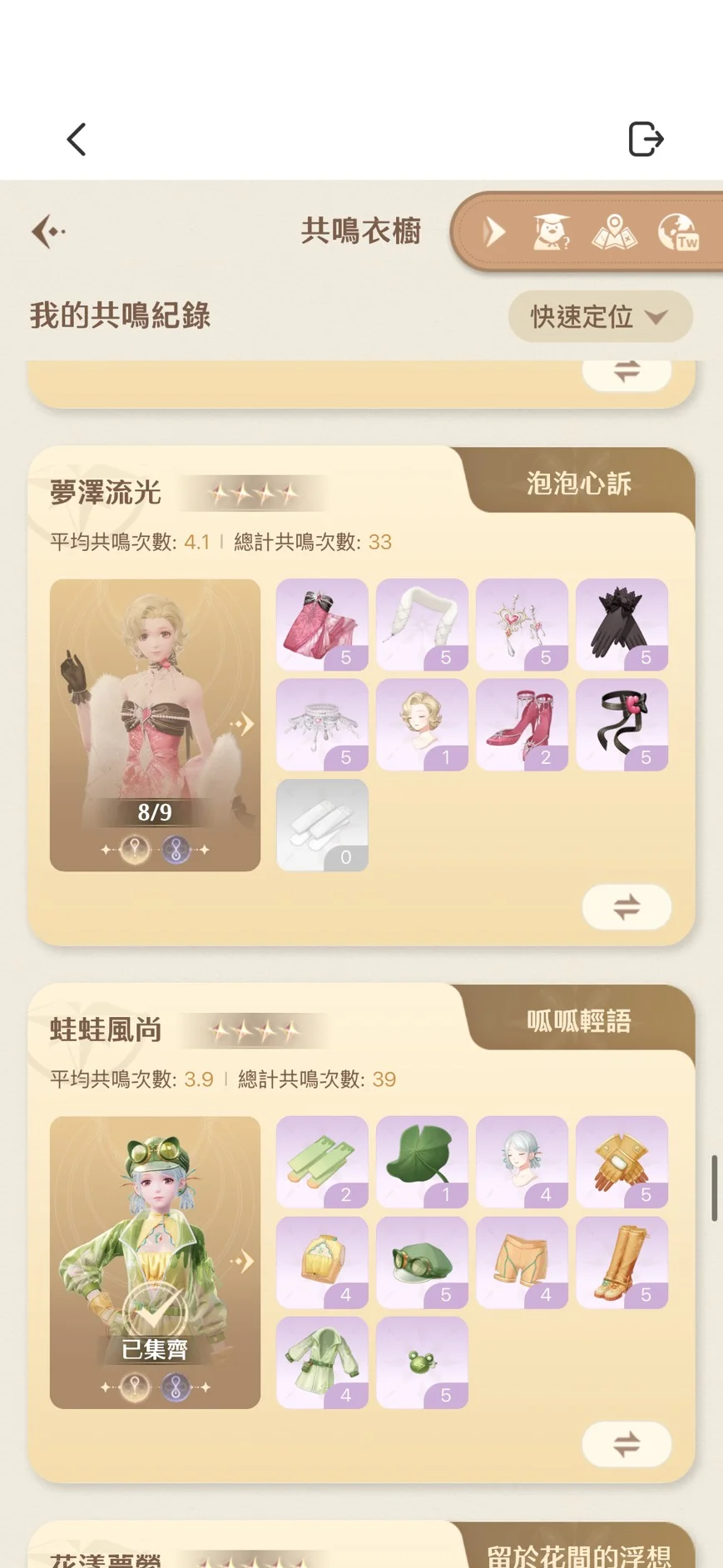Screen dimensions: 723x1568
Task: Select the golden boots item in 蛙蛙風尚
Action: (x=621, y=1262)
